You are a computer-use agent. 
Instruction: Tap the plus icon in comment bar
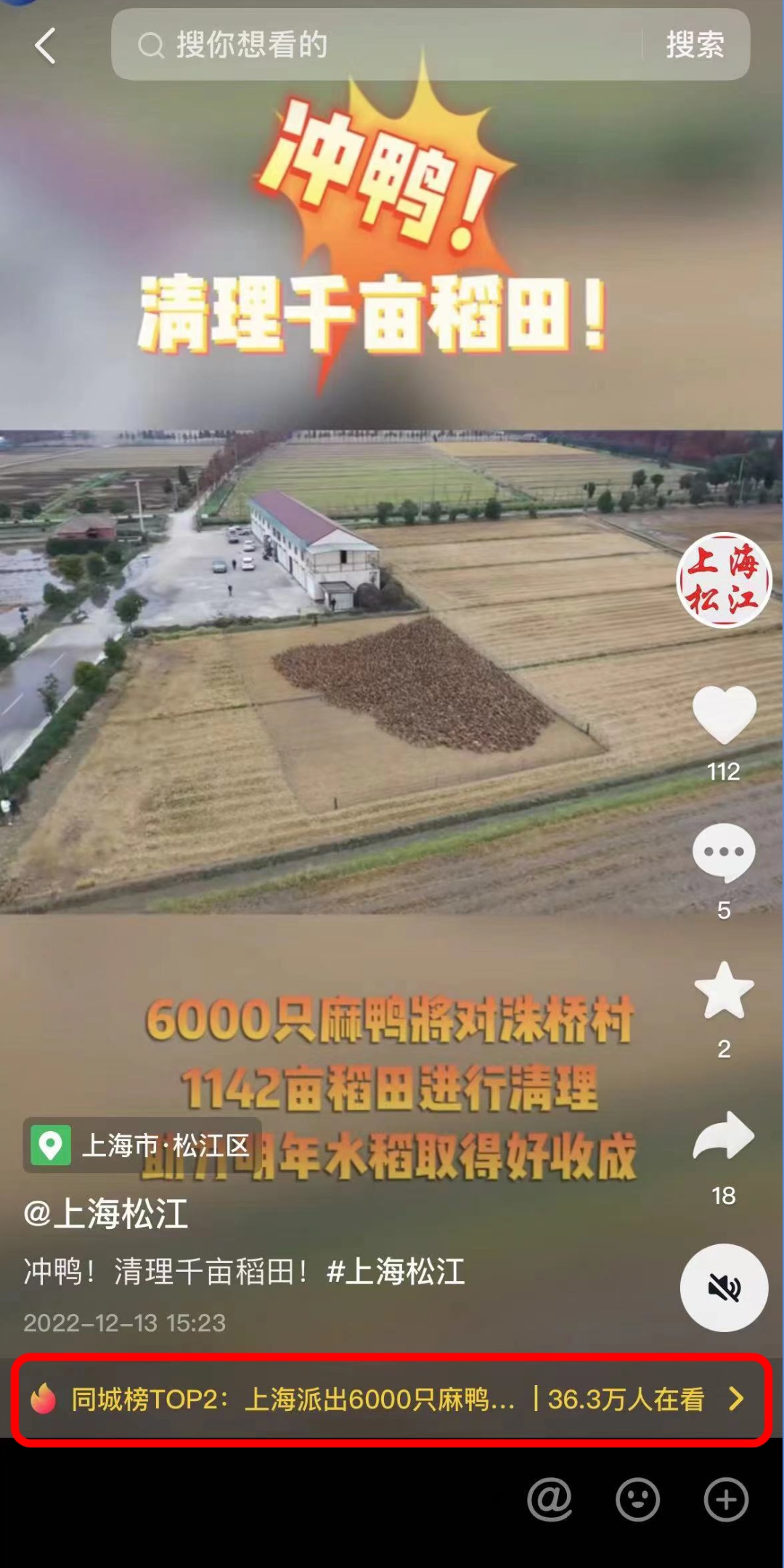coord(726,1500)
